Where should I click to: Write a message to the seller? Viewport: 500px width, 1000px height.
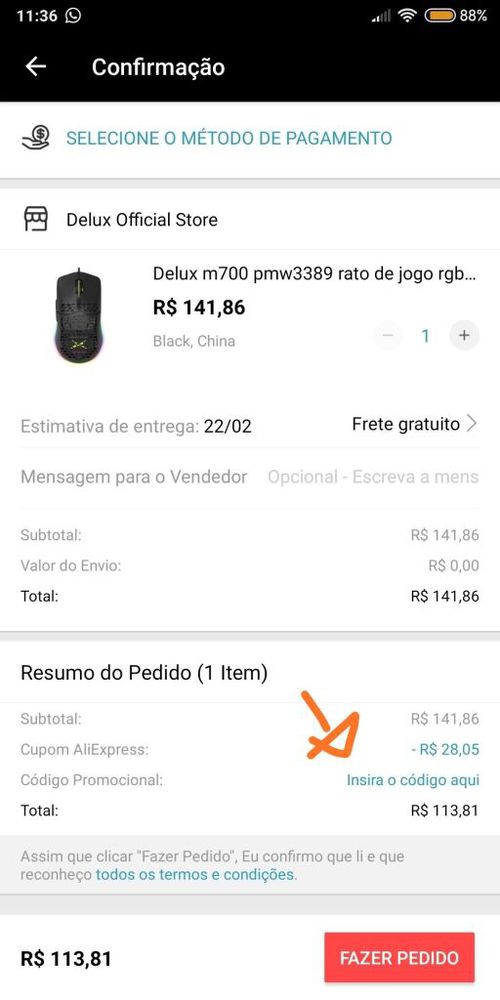click(x=373, y=477)
